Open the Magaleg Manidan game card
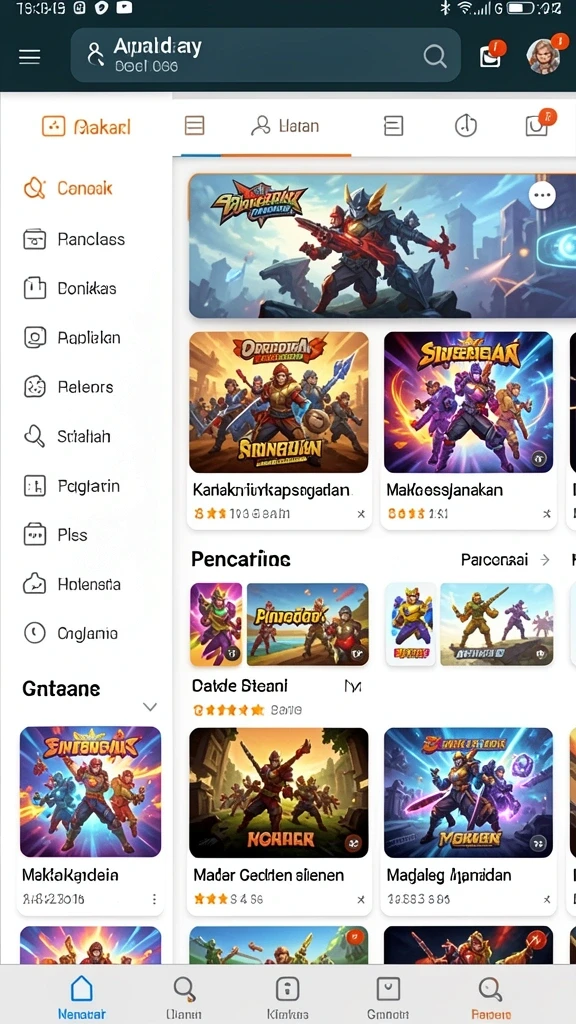The width and height of the screenshot is (576, 1024). [x=468, y=820]
